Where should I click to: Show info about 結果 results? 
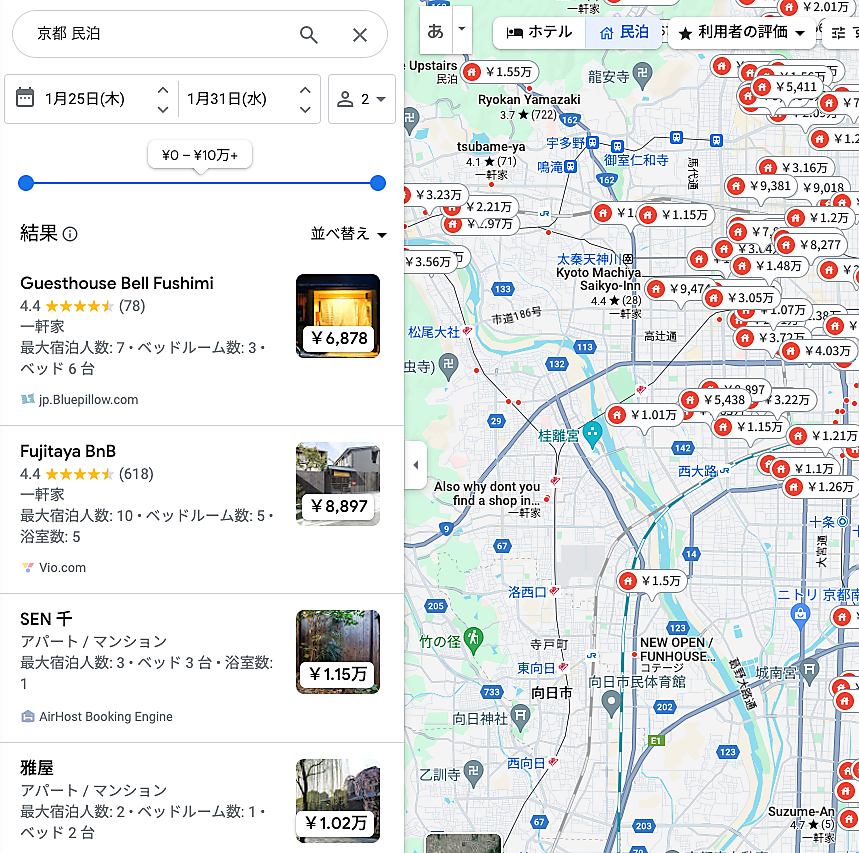coord(70,234)
